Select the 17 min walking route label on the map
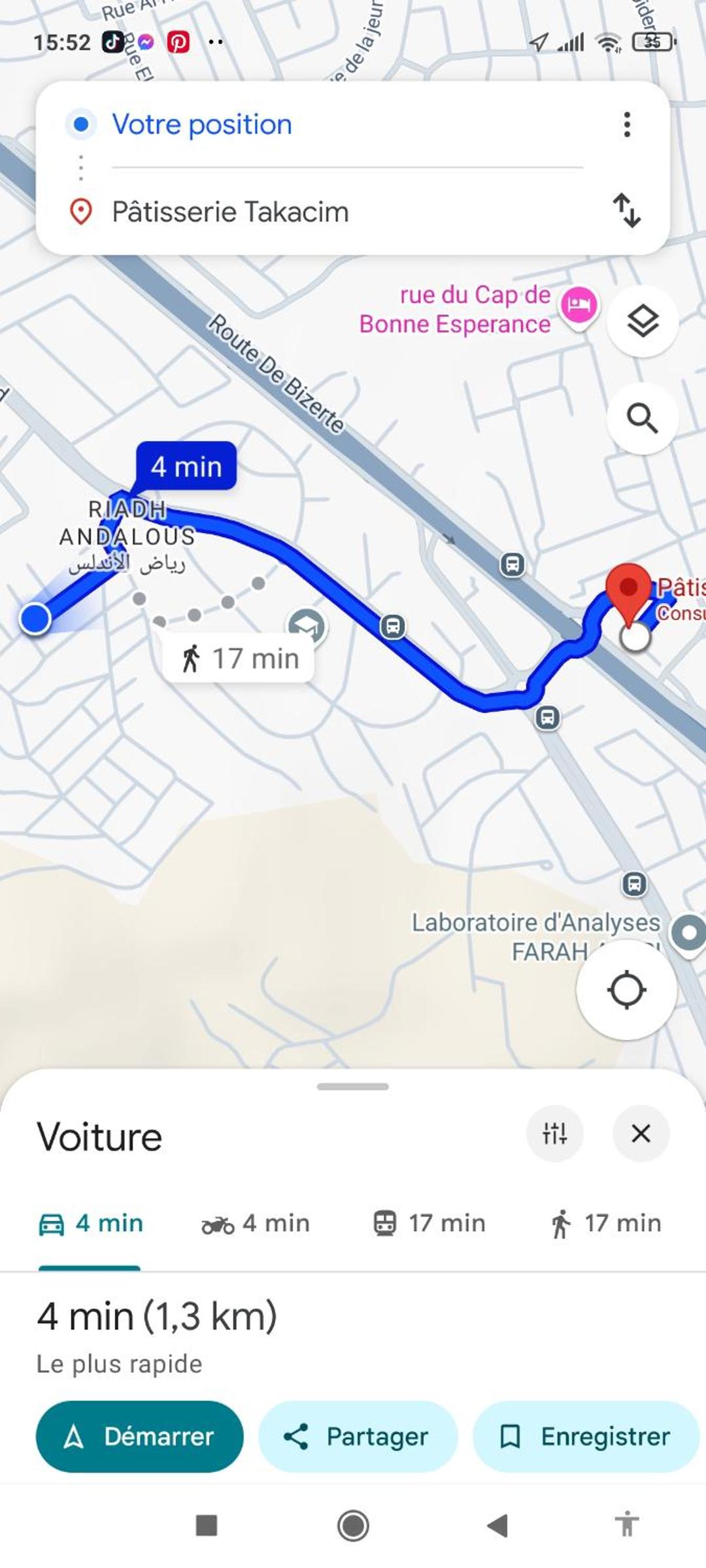 point(239,659)
